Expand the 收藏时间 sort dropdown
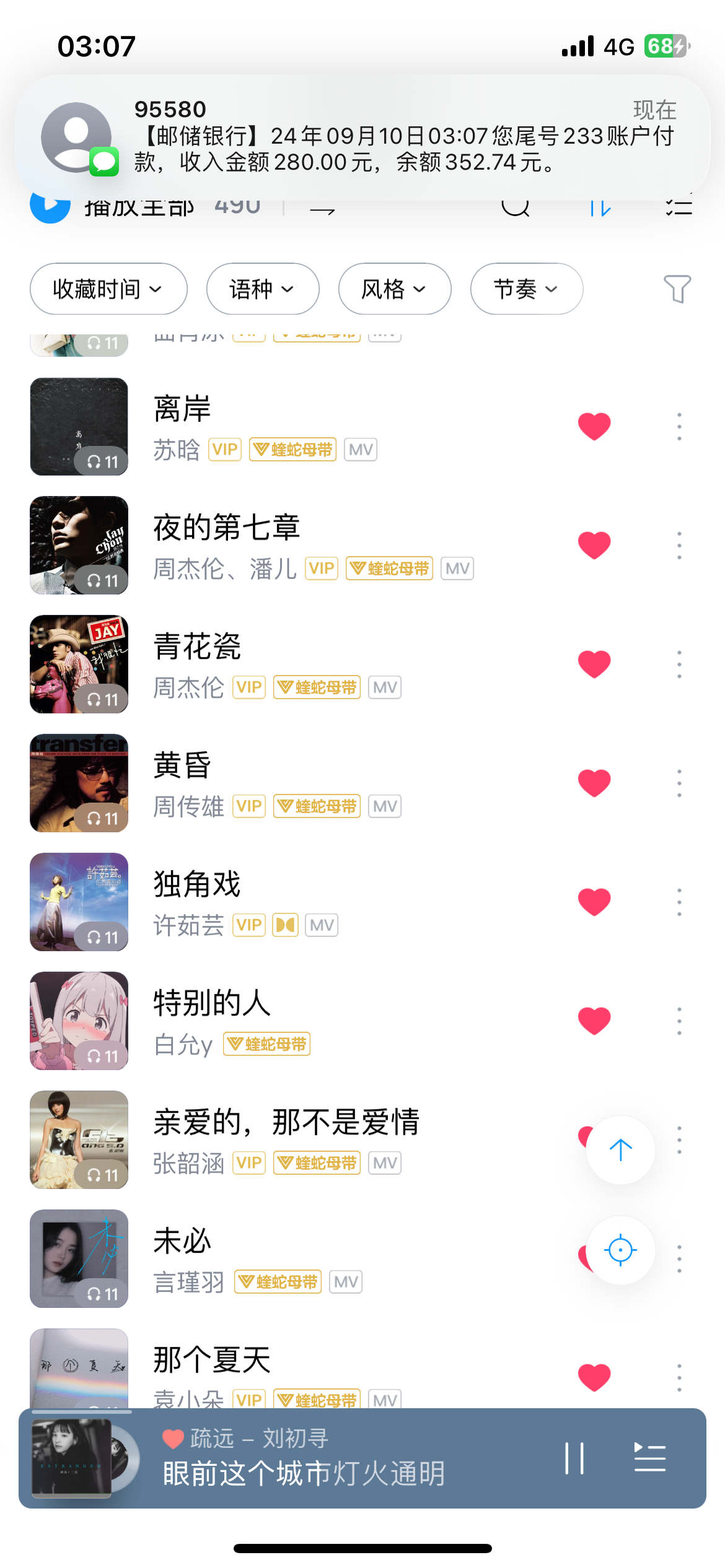This screenshot has height=1568, width=725. [x=108, y=289]
